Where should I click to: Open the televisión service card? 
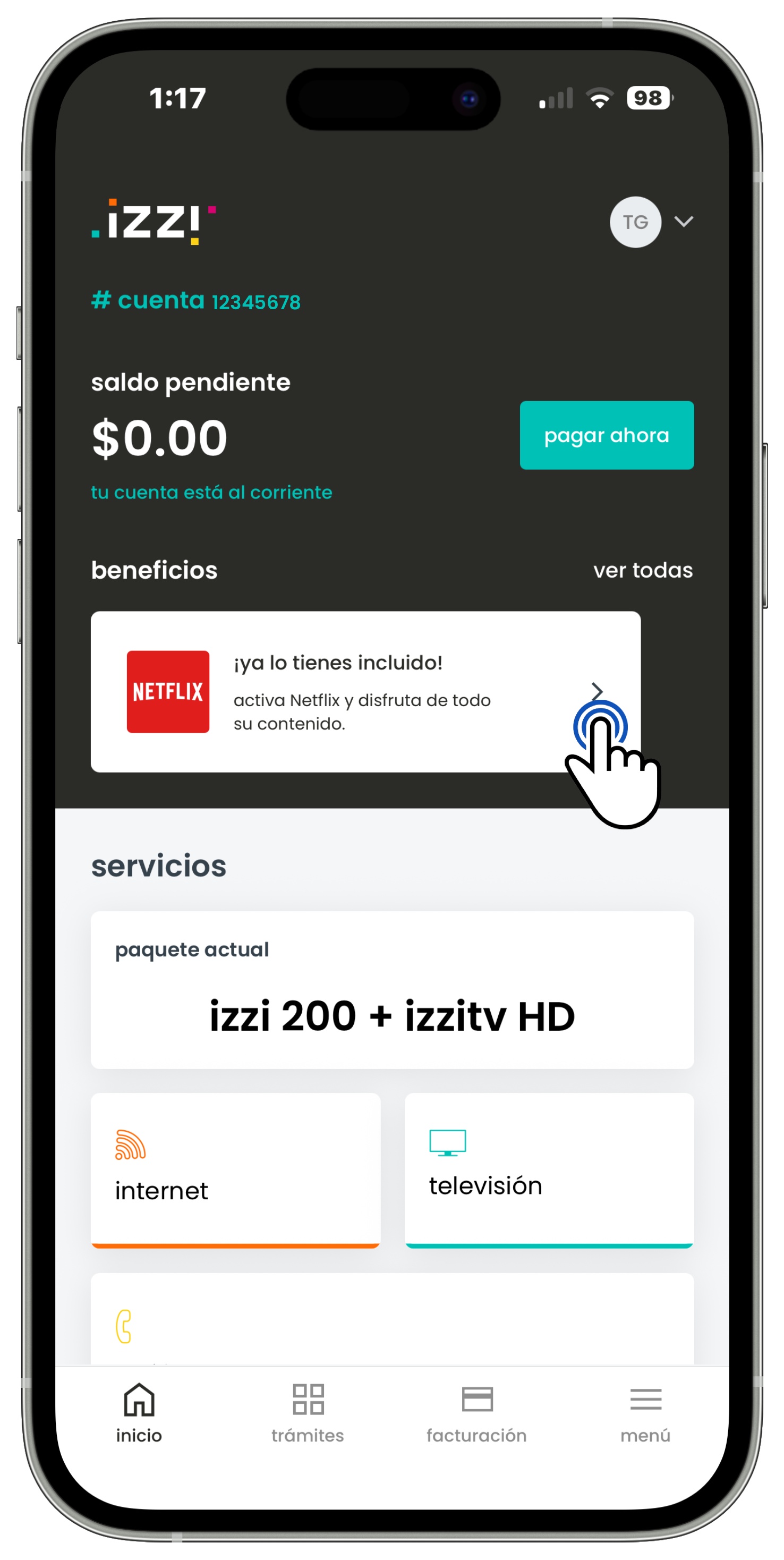[549, 1169]
